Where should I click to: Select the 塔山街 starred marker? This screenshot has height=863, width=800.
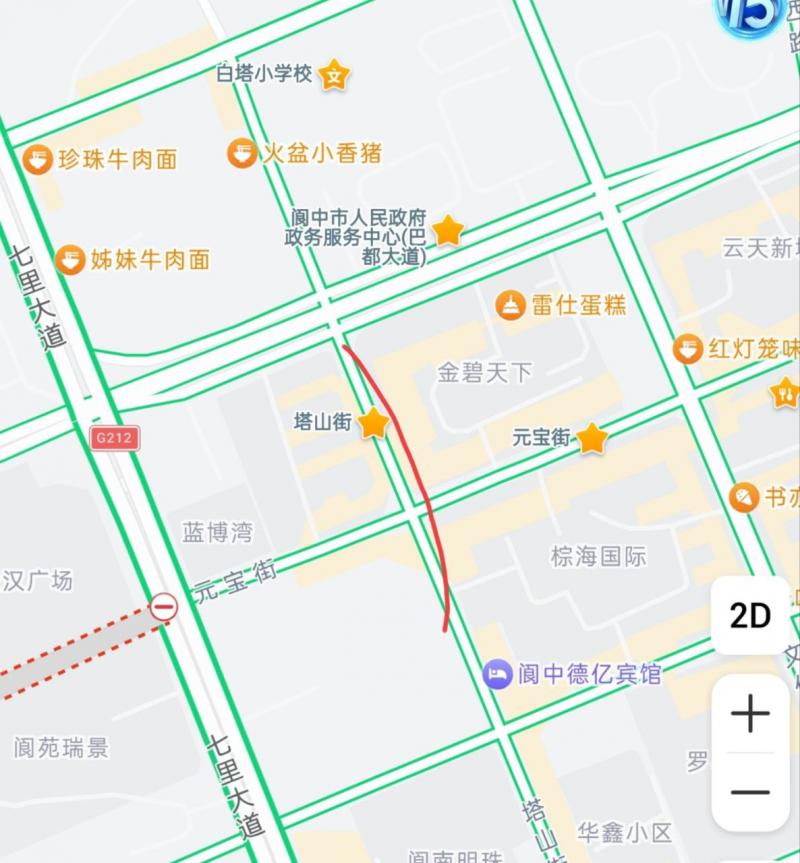373,423
